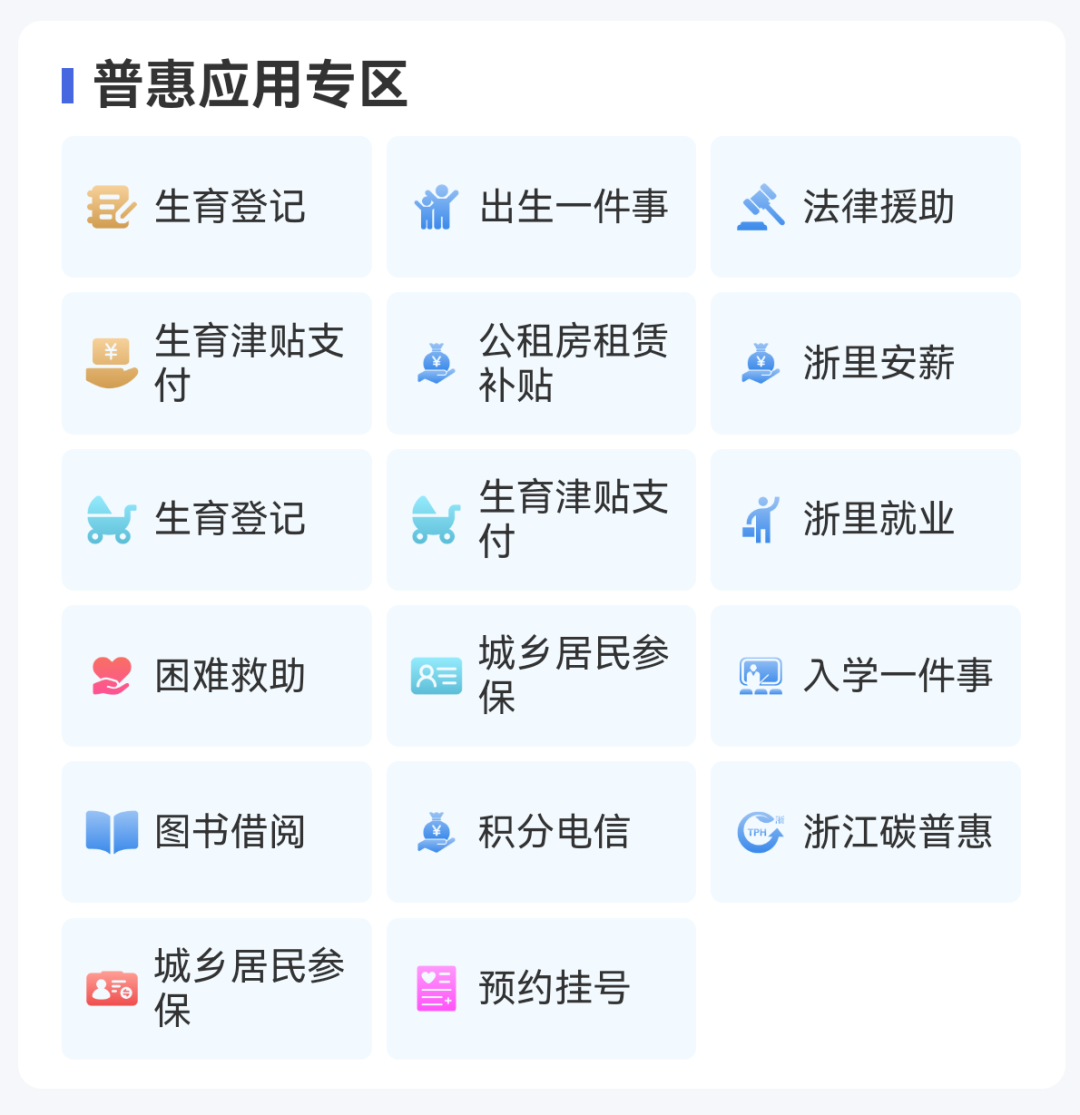Open 入学一件事 school enrollment

865,675
